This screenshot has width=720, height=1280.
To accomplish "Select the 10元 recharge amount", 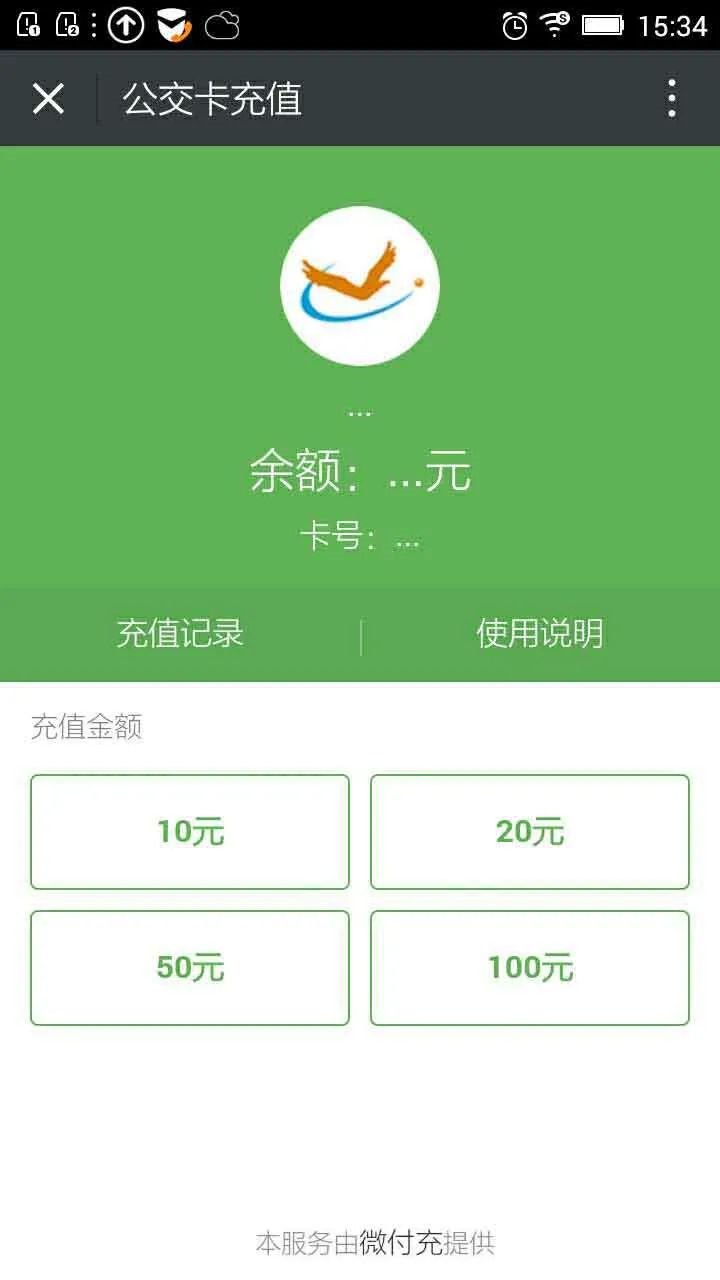I will point(190,832).
